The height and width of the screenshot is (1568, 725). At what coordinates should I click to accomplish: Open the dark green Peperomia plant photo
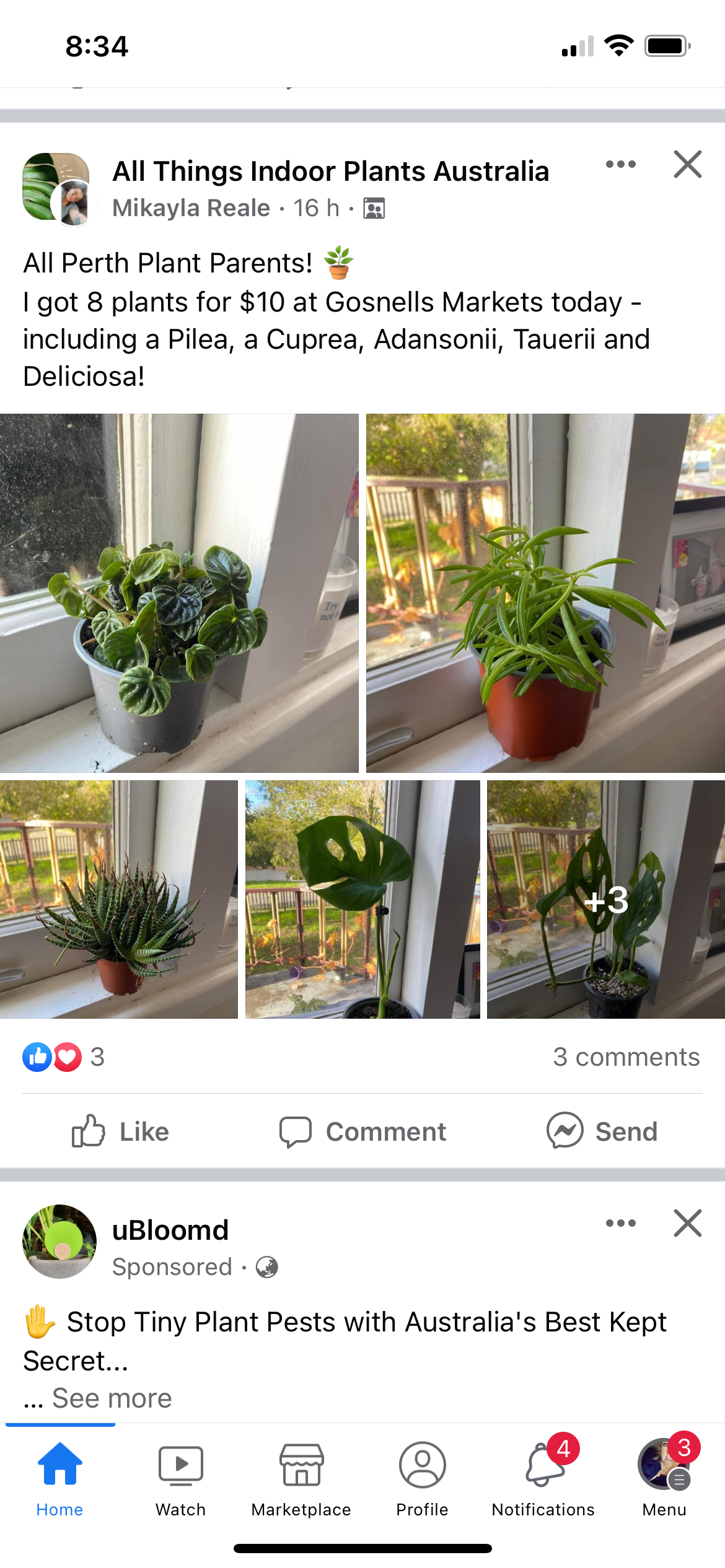pyautogui.click(x=179, y=593)
